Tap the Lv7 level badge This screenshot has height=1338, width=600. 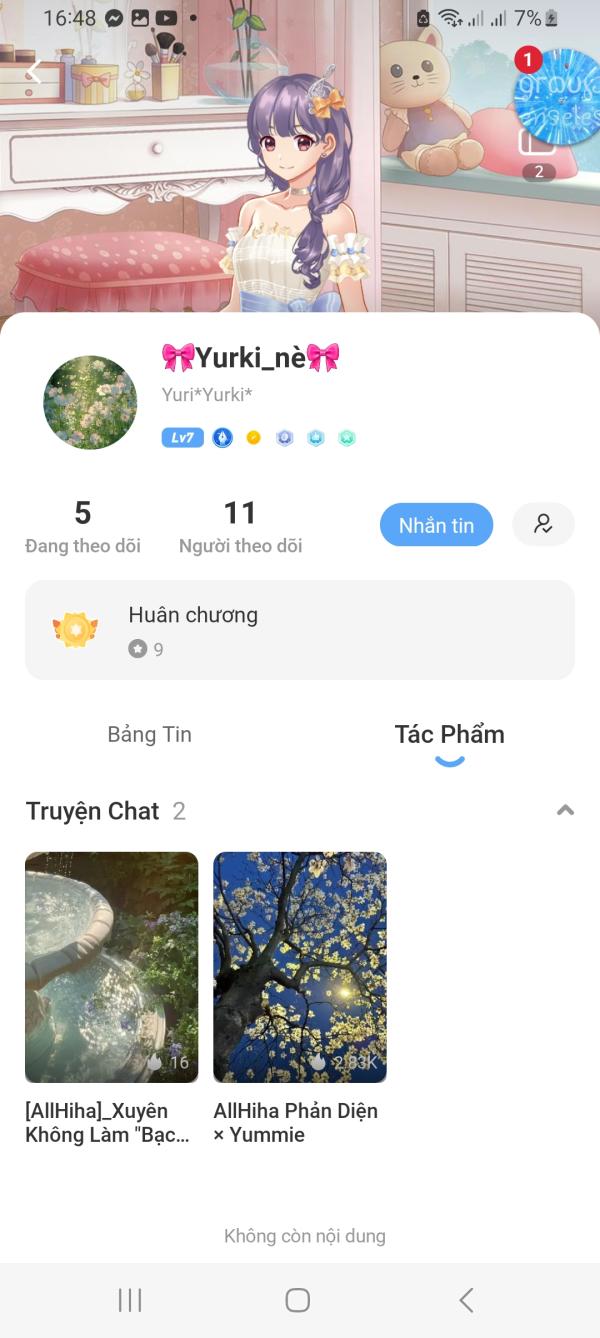(x=182, y=438)
